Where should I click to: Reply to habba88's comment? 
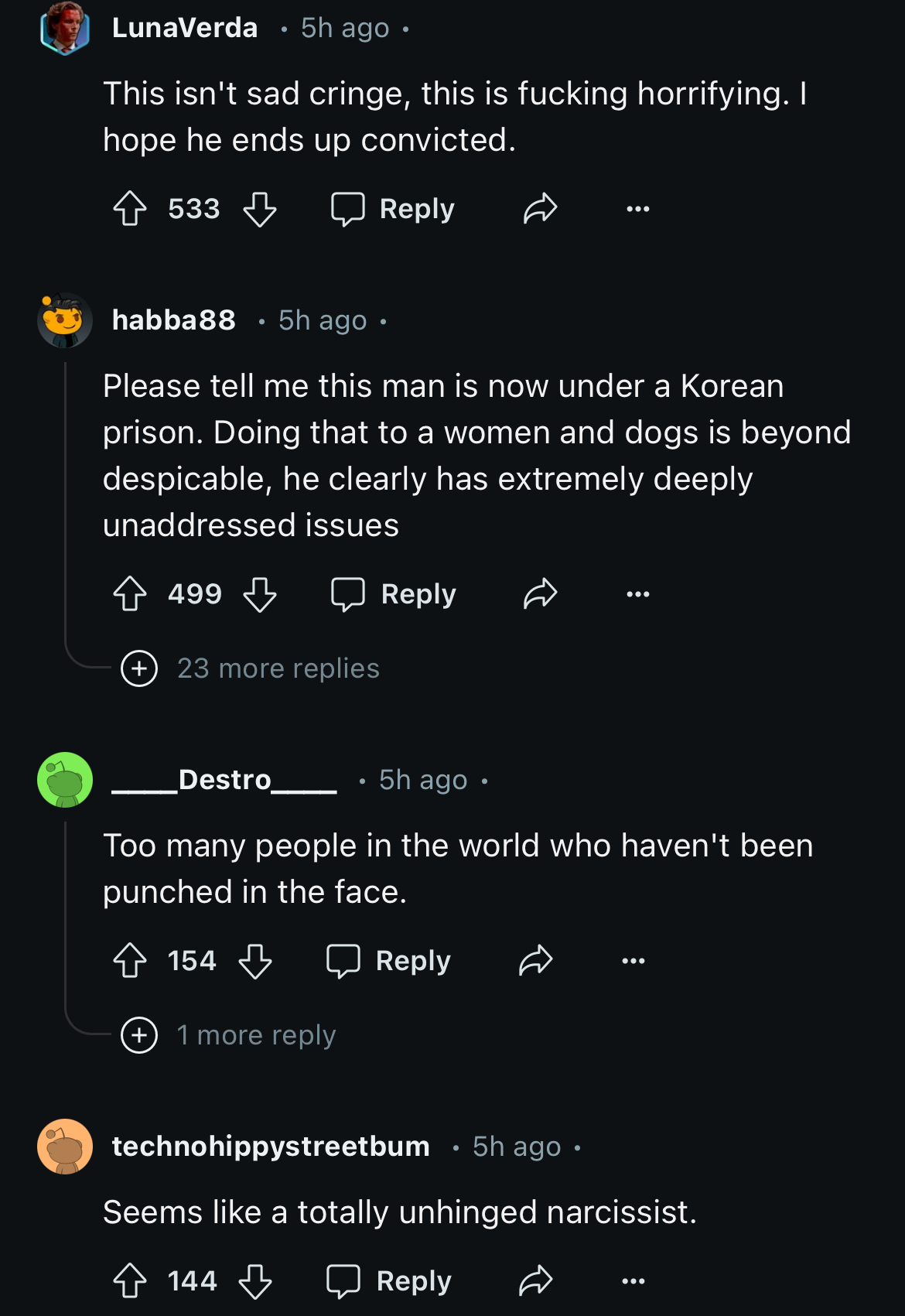tap(394, 593)
